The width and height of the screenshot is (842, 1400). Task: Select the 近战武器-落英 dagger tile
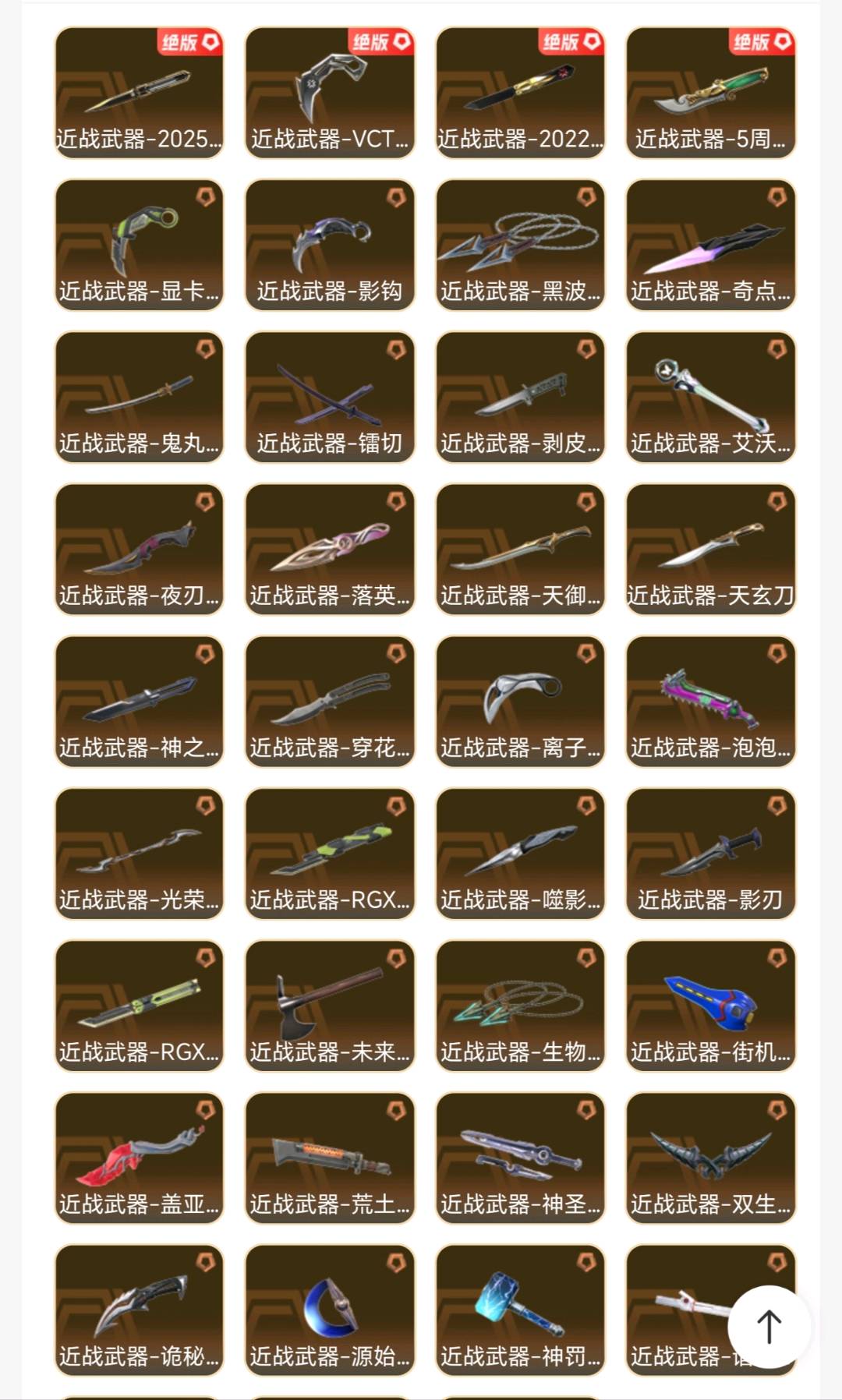330,549
